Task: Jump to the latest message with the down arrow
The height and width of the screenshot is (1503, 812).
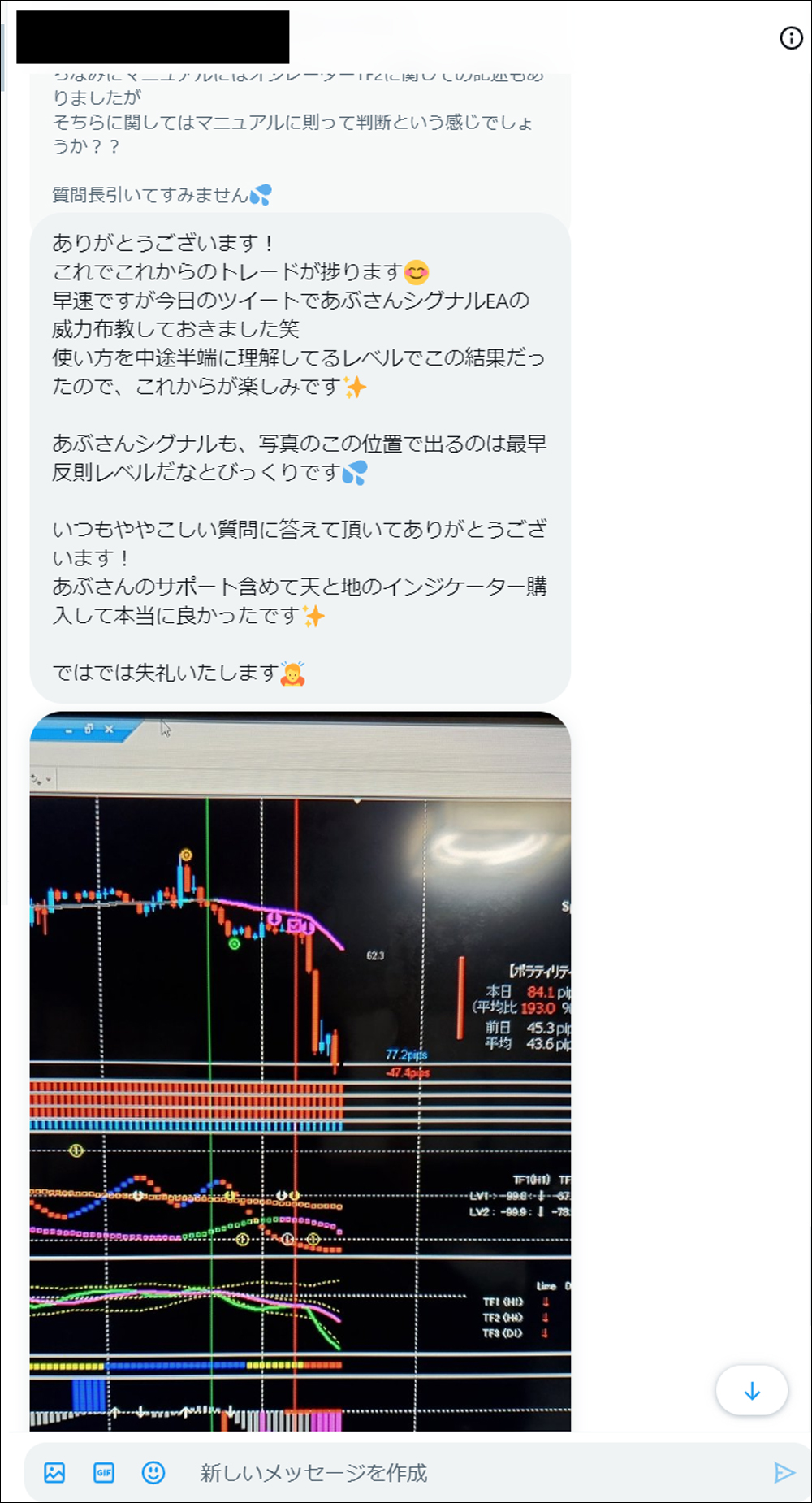Action: (x=751, y=1390)
